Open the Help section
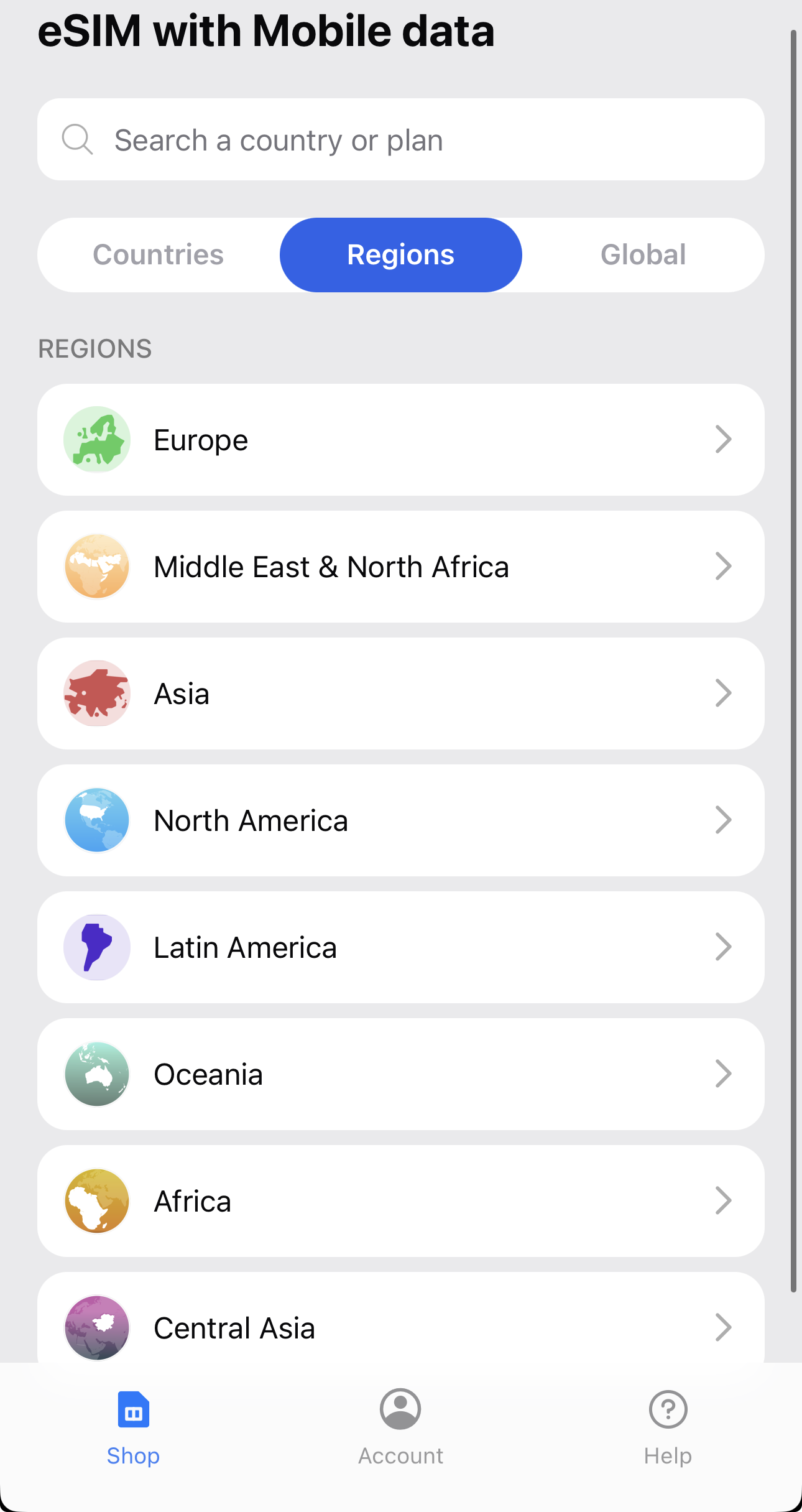802x1512 pixels. [x=667, y=1431]
